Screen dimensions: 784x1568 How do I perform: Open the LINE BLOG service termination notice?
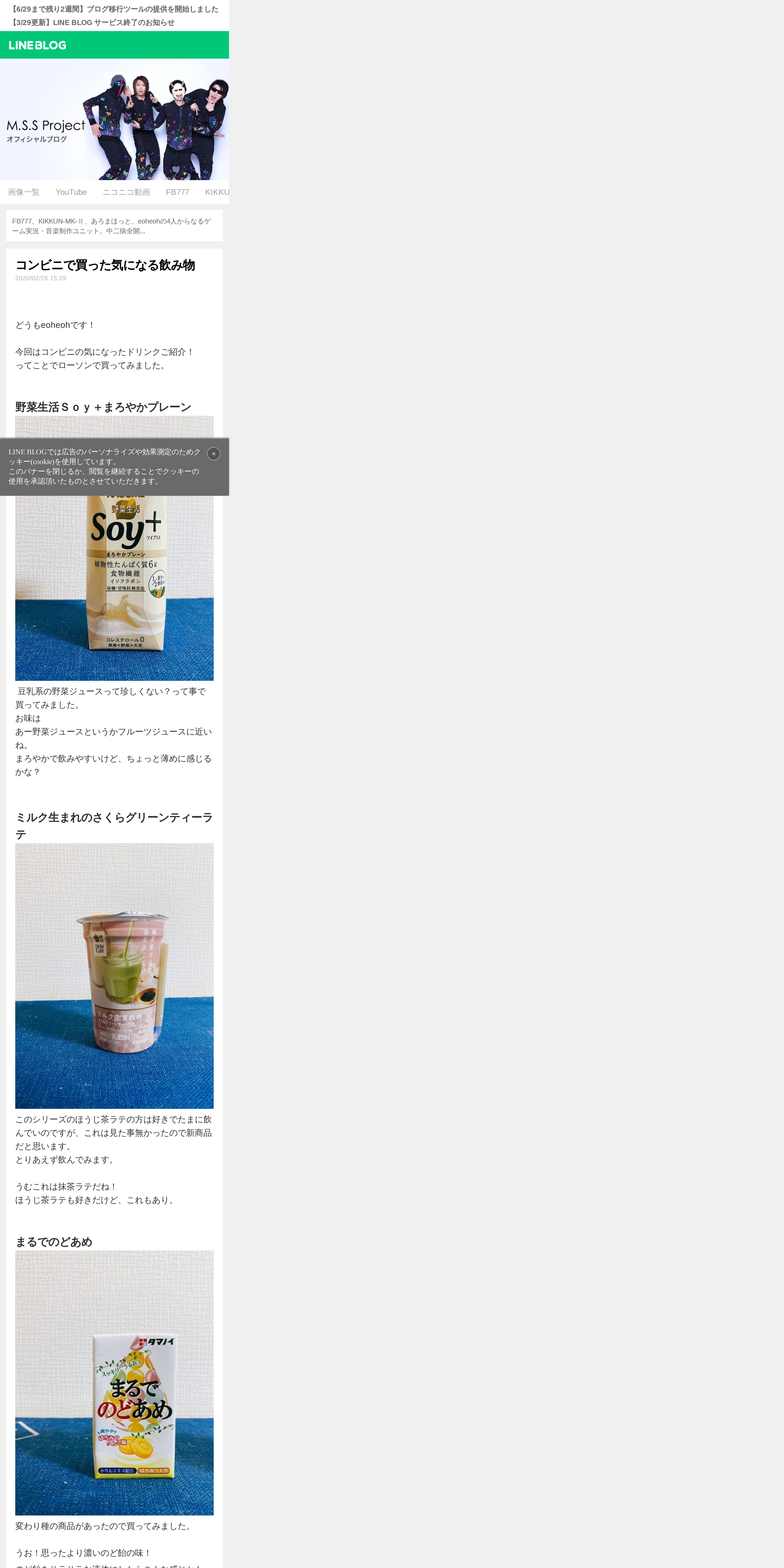coord(93,23)
